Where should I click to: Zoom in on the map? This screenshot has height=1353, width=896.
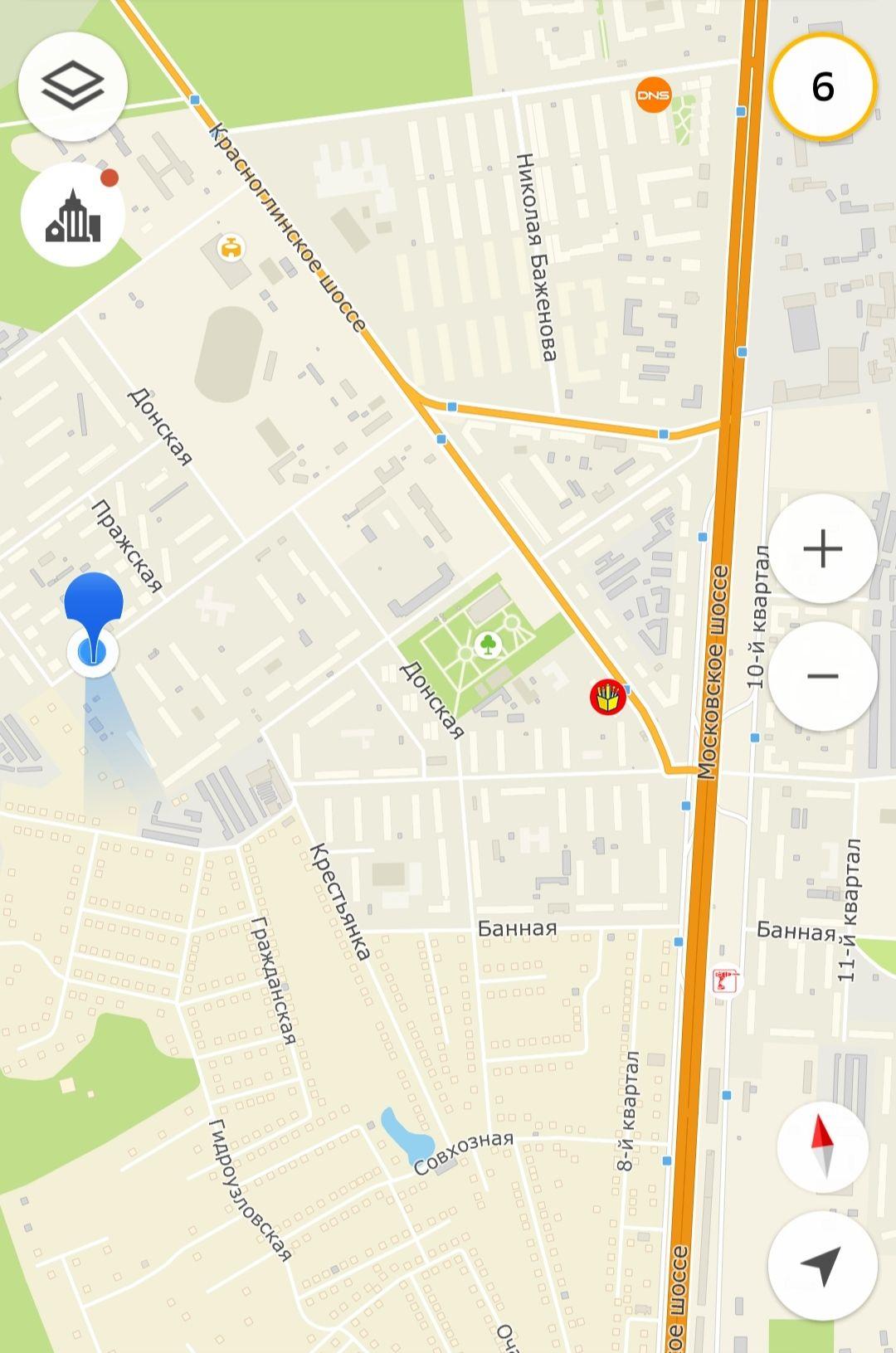click(822, 548)
